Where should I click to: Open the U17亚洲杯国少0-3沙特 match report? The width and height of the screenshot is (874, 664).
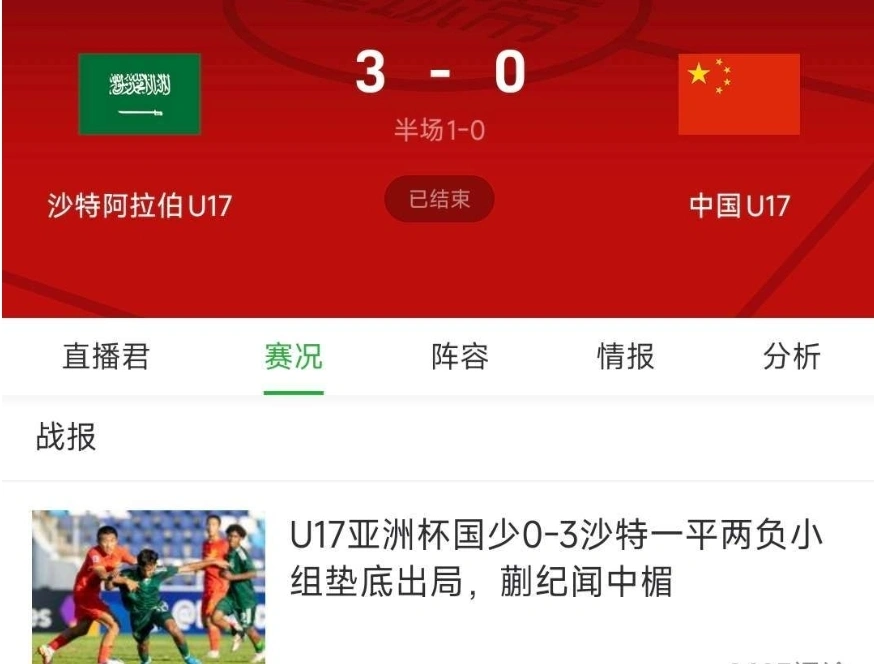pos(556,558)
